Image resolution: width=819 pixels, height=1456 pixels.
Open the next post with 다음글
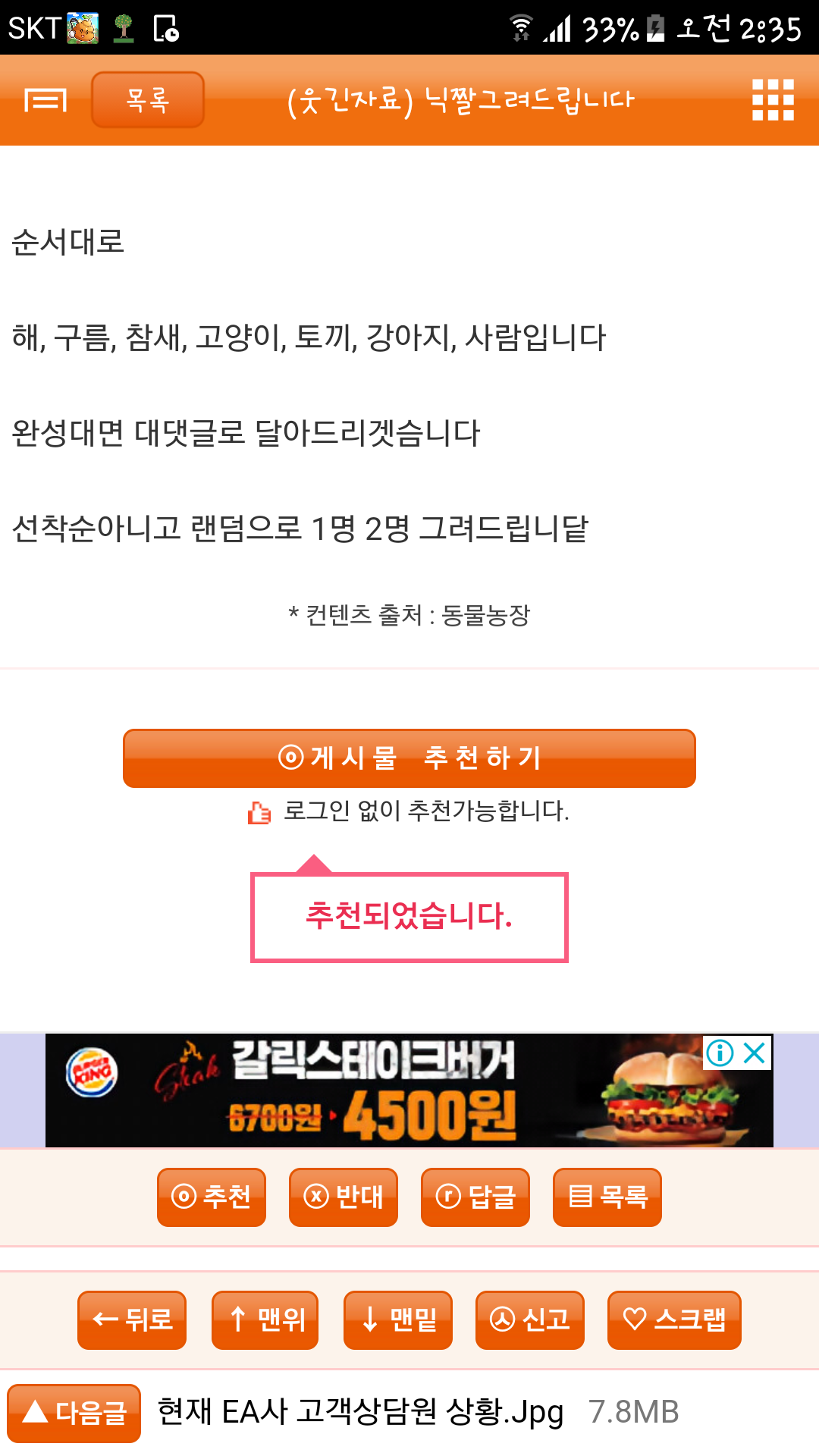(x=74, y=1414)
